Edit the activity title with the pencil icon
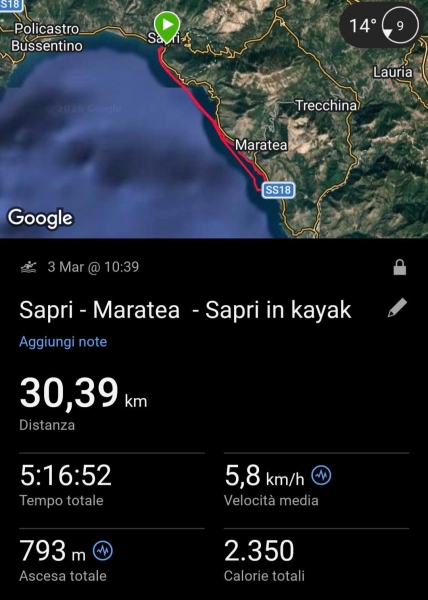 tap(397, 308)
